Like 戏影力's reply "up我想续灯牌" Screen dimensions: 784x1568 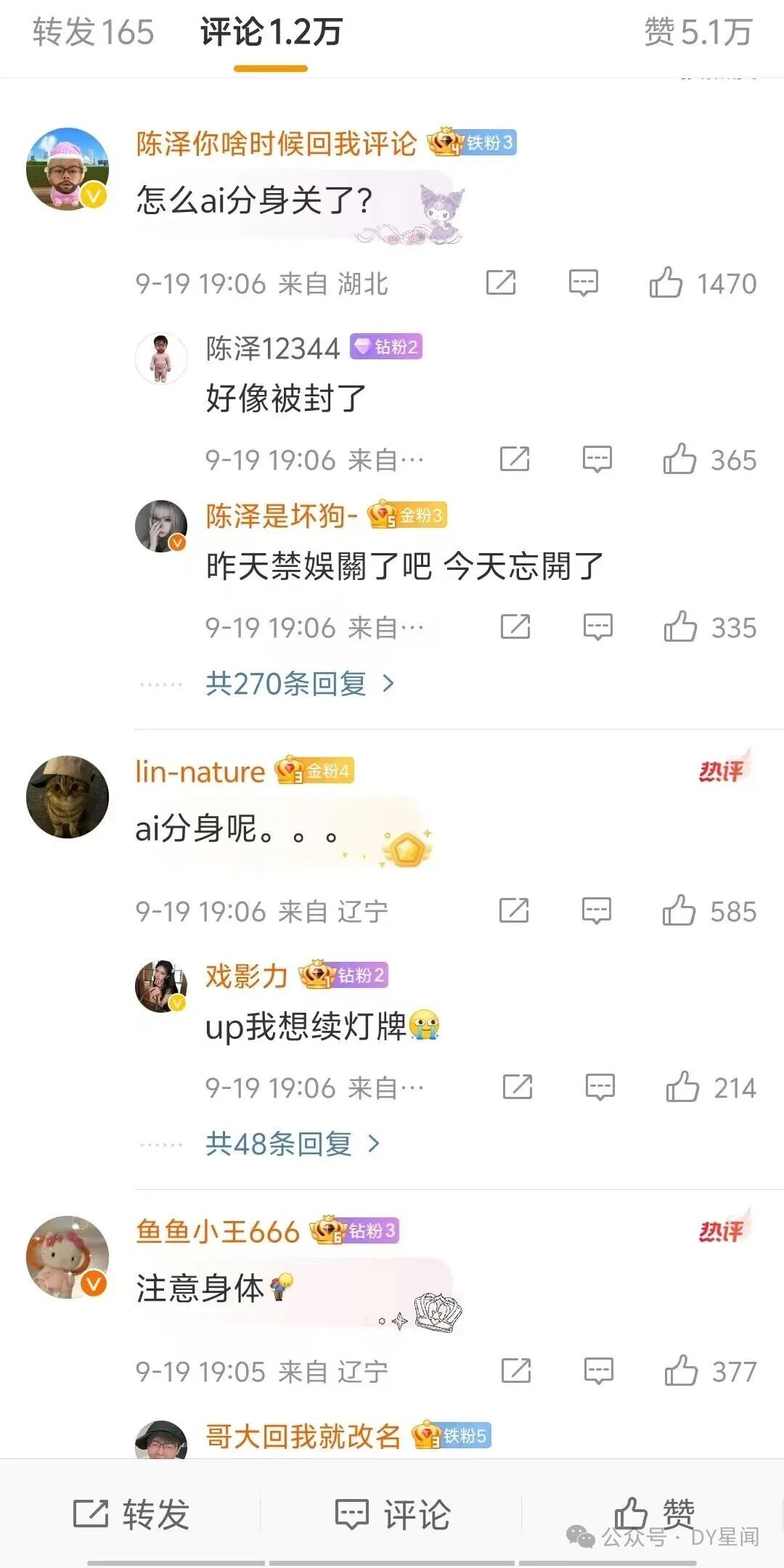coord(711,1087)
